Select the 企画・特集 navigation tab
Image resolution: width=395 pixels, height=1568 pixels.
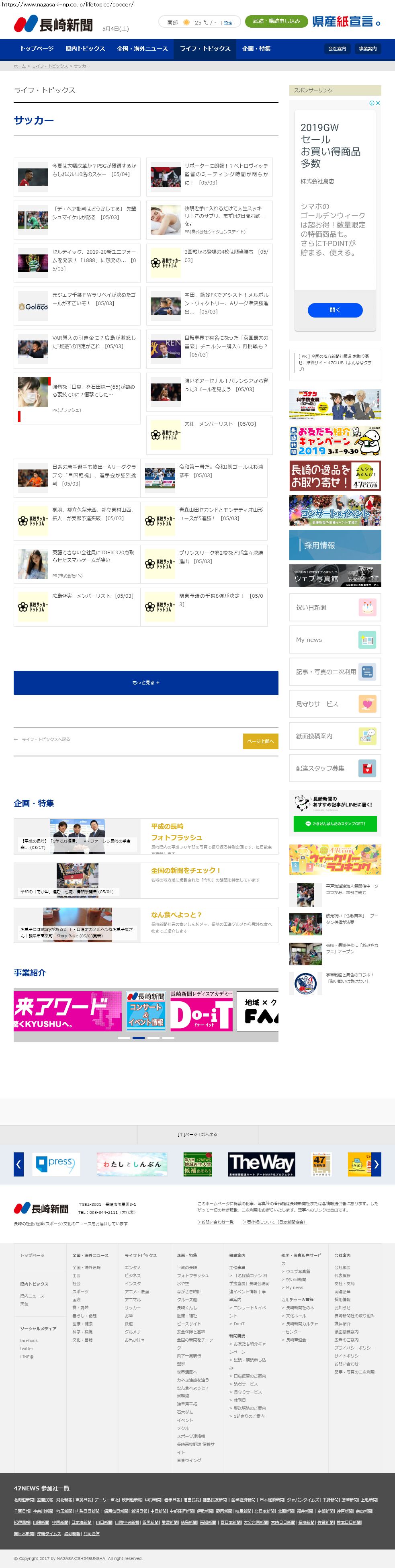(256, 49)
